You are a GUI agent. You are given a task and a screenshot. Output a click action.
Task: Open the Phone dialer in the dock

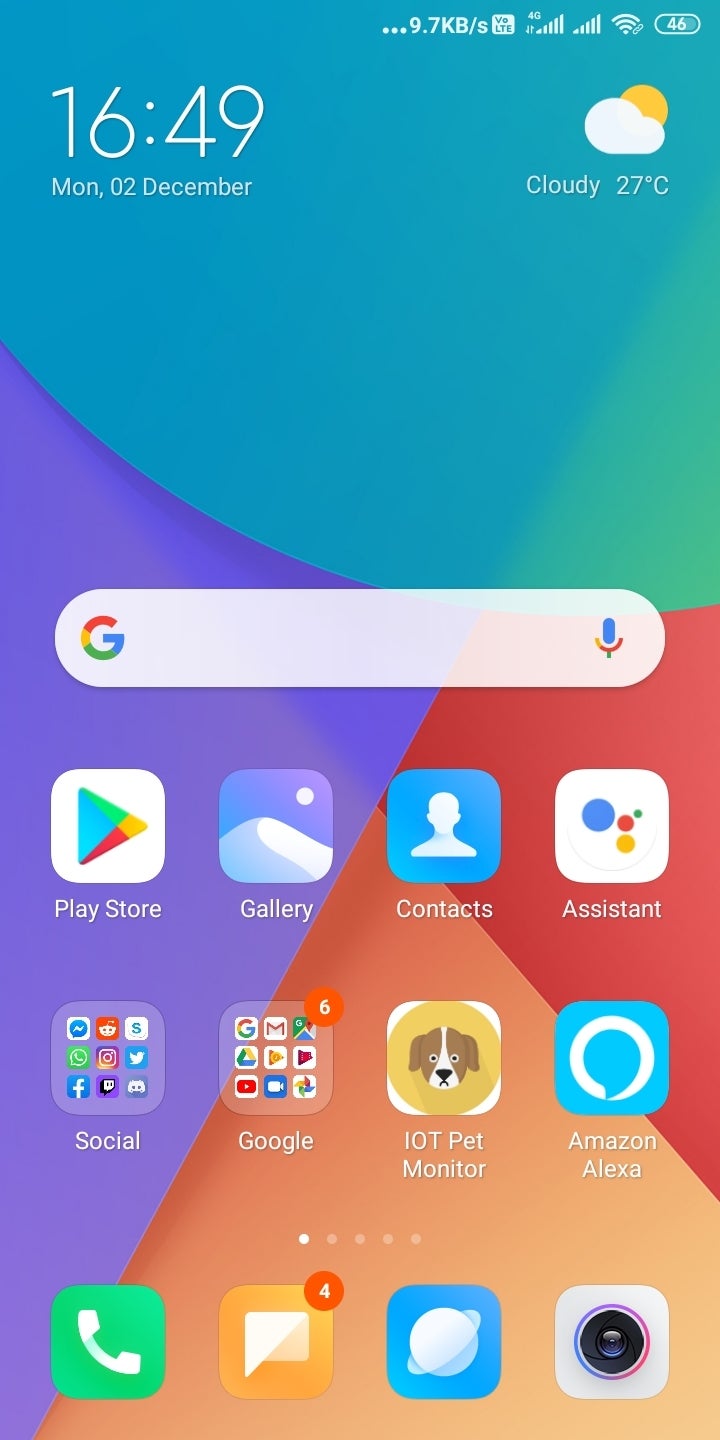click(x=108, y=1342)
